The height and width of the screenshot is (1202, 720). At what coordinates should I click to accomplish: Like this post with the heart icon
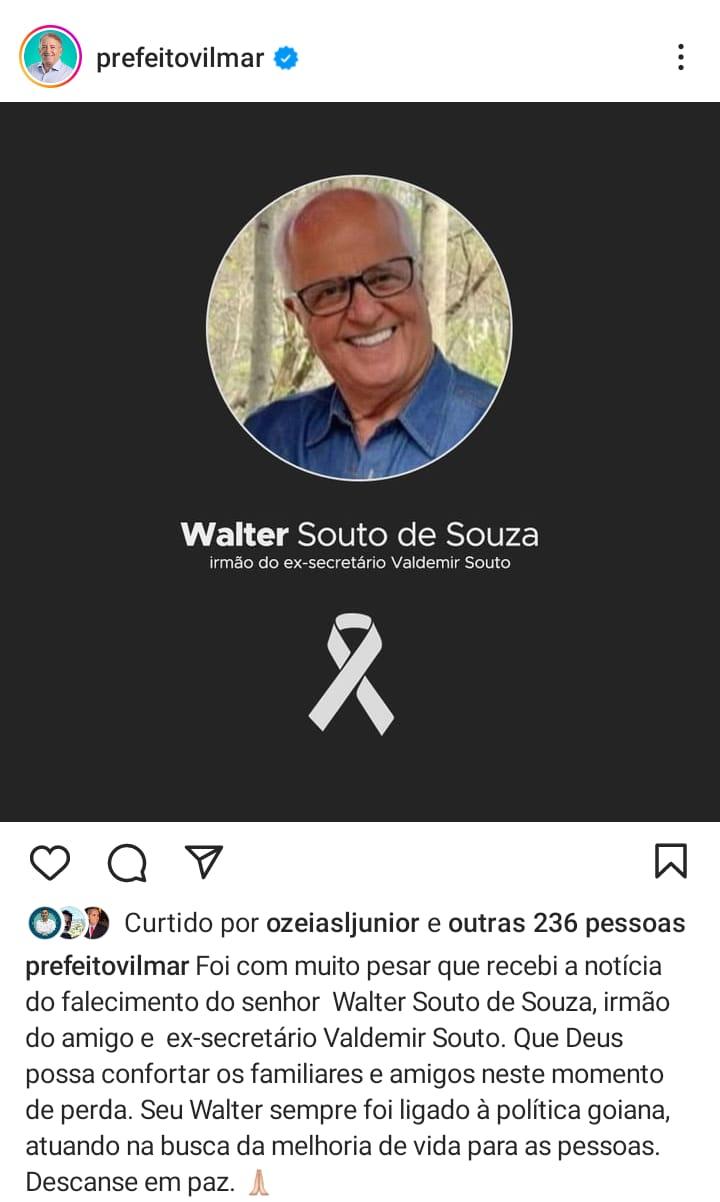[x=50, y=861]
